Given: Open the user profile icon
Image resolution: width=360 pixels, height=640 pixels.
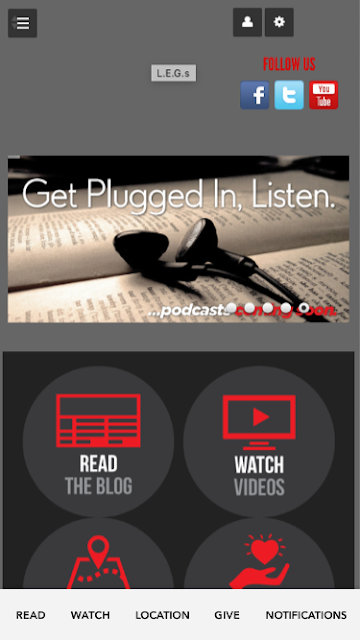Looking at the screenshot, I should pos(247,22).
